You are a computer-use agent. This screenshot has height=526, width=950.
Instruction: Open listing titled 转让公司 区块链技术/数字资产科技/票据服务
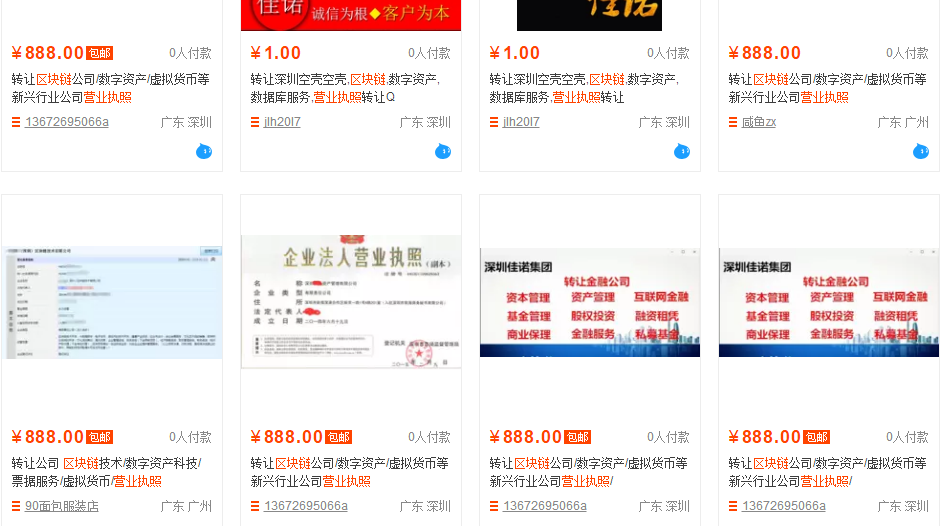click(x=106, y=472)
